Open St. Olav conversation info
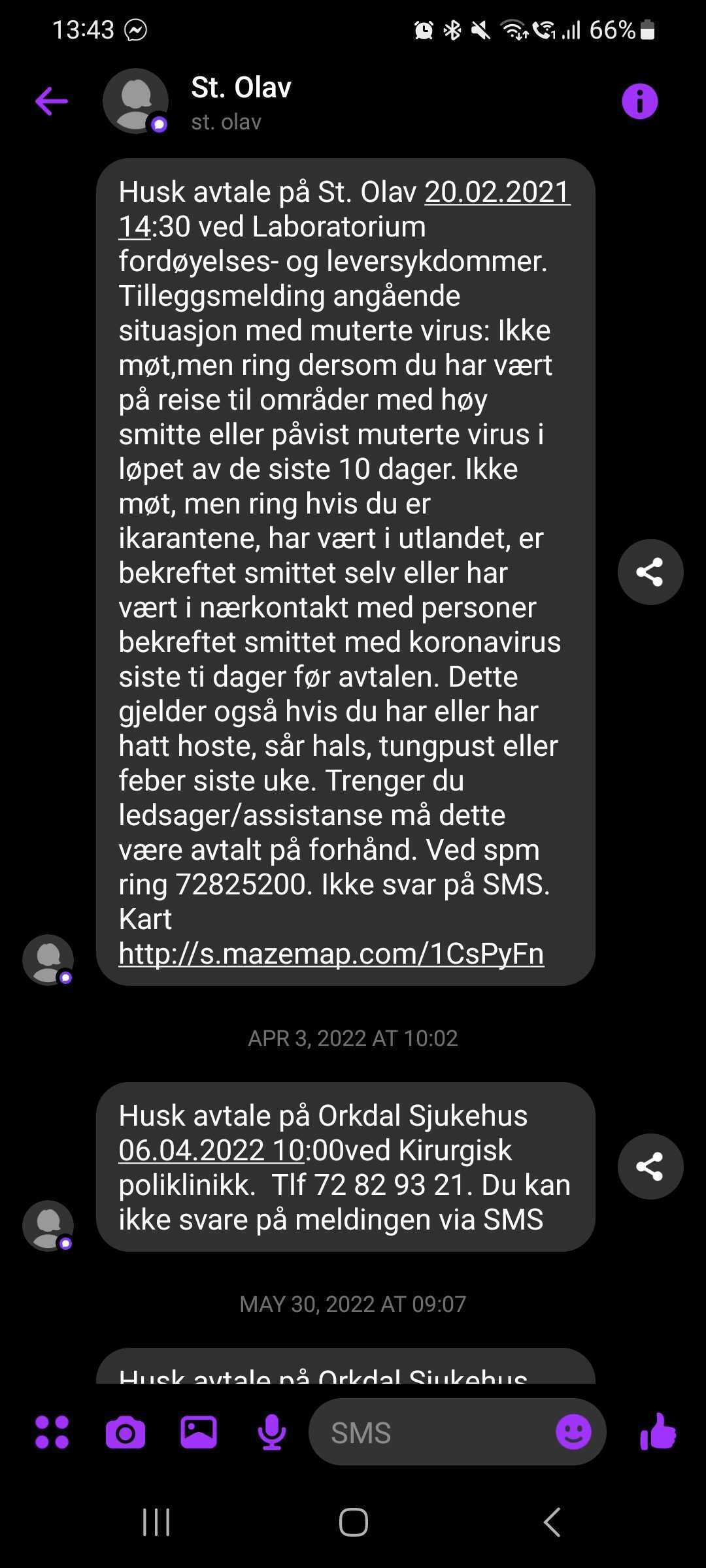706x1568 pixels. (639, 101)
